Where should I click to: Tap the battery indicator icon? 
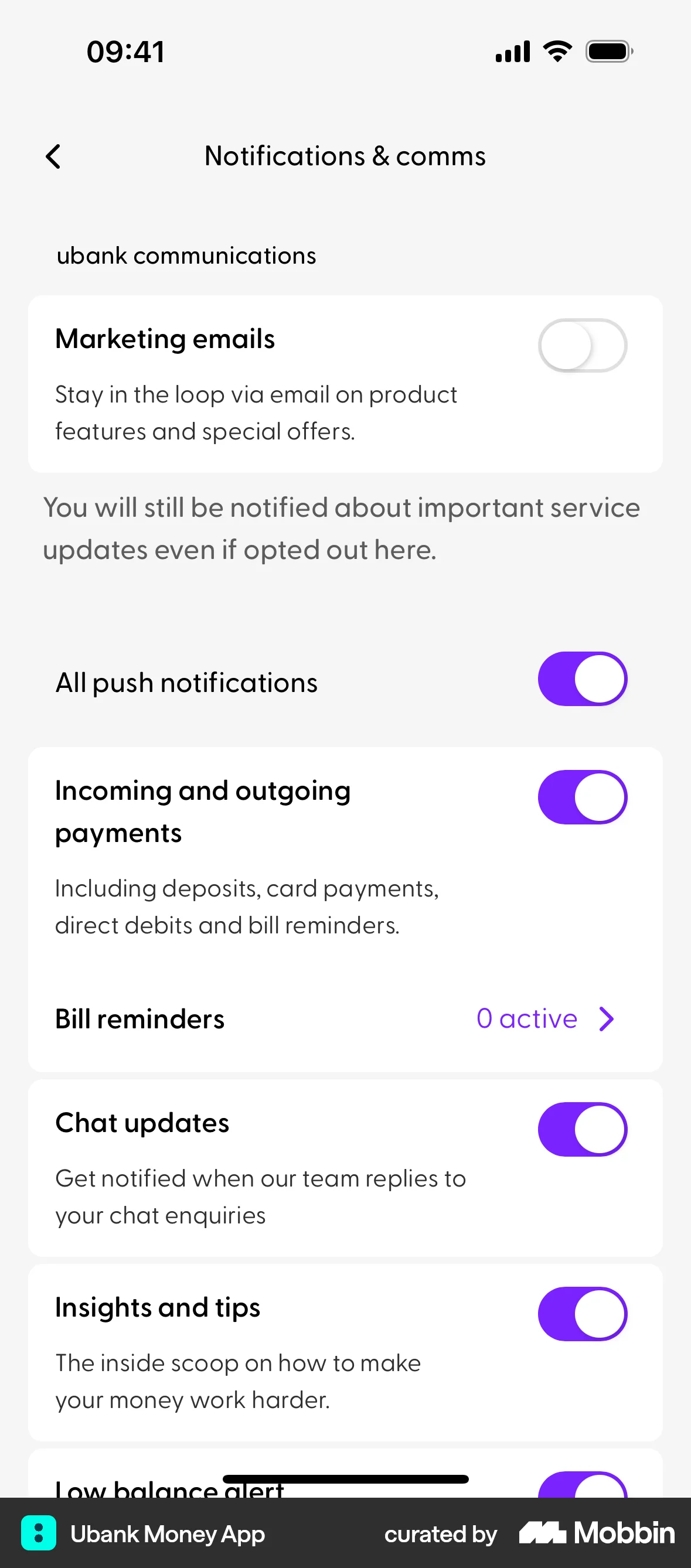pos(608,52)
